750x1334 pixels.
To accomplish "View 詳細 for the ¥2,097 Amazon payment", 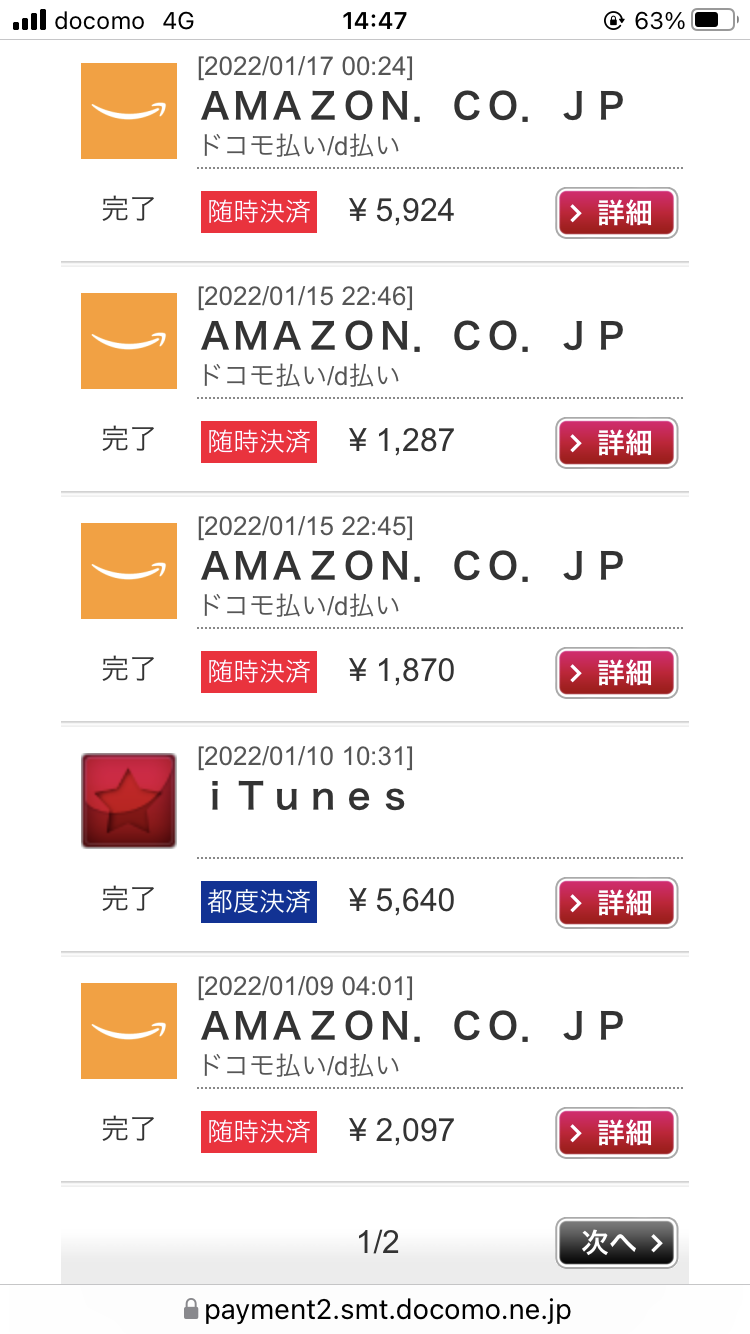I will [x=616, y=1133].
